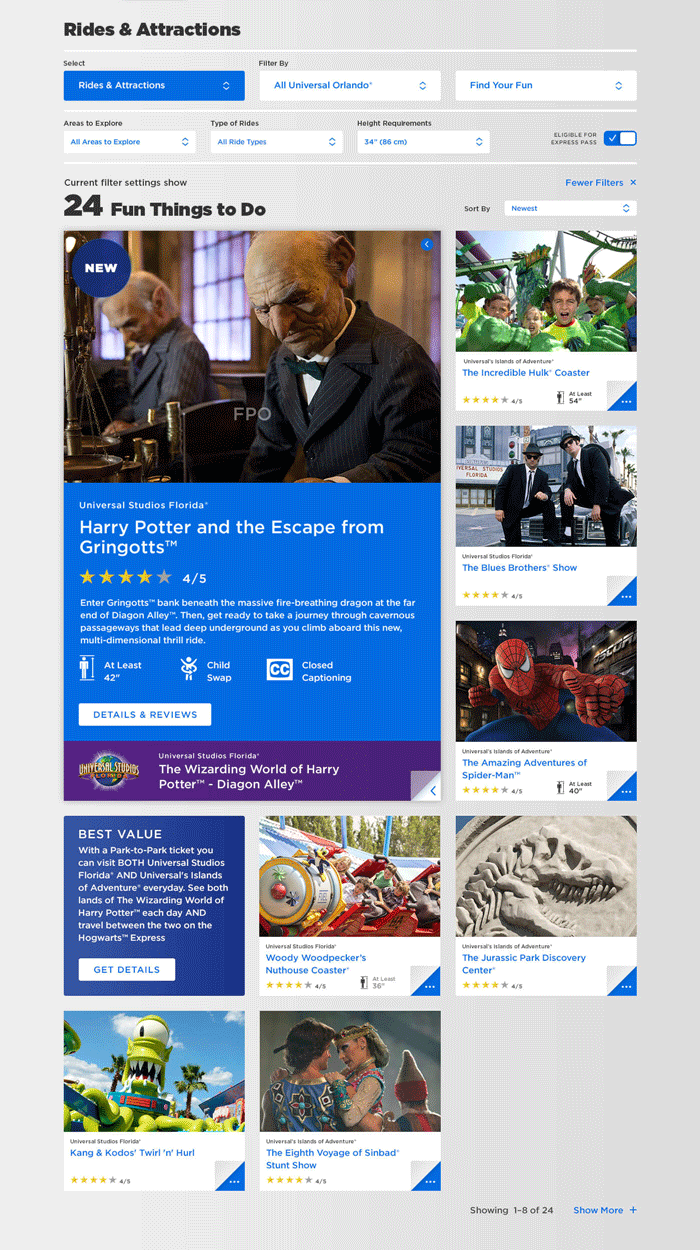Open the Rides & Attractions select dropdown
Screen dimensions: 700x1250
(x=154, y=85)
